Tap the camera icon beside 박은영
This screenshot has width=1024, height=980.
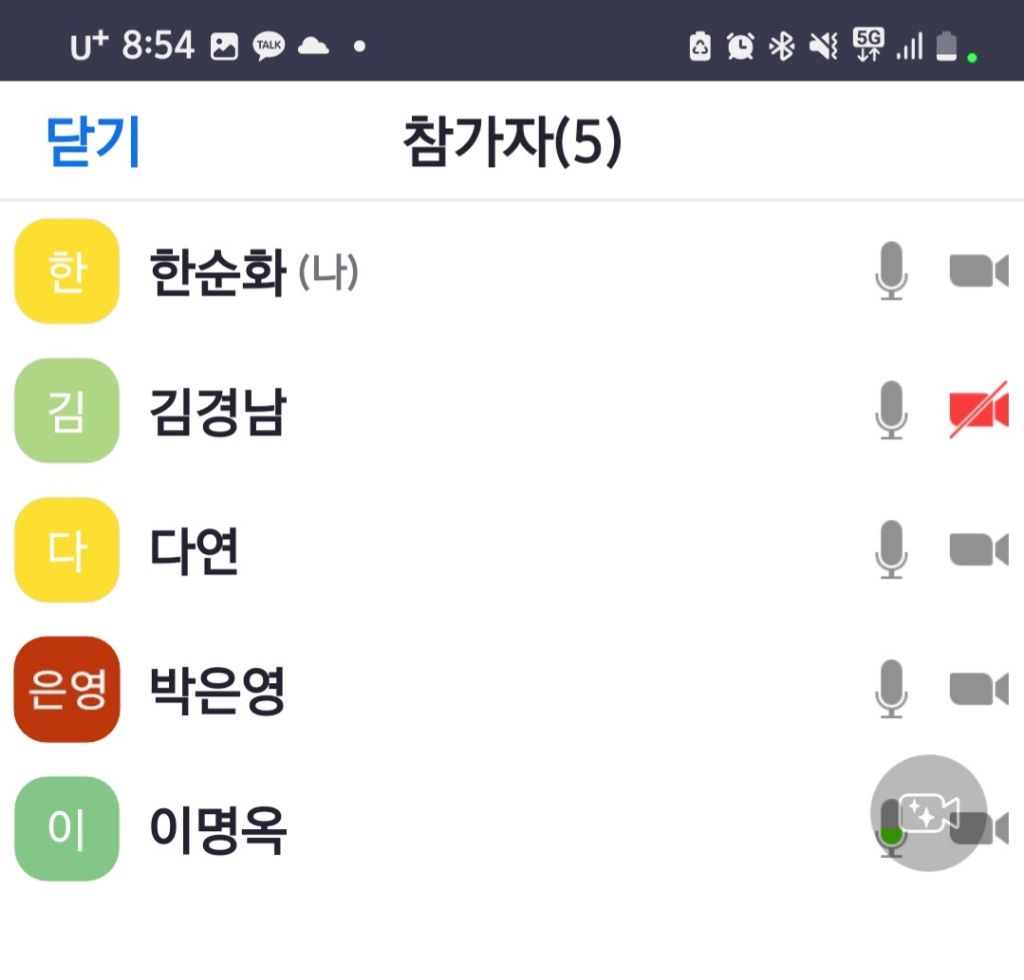(x=979, y=689)
